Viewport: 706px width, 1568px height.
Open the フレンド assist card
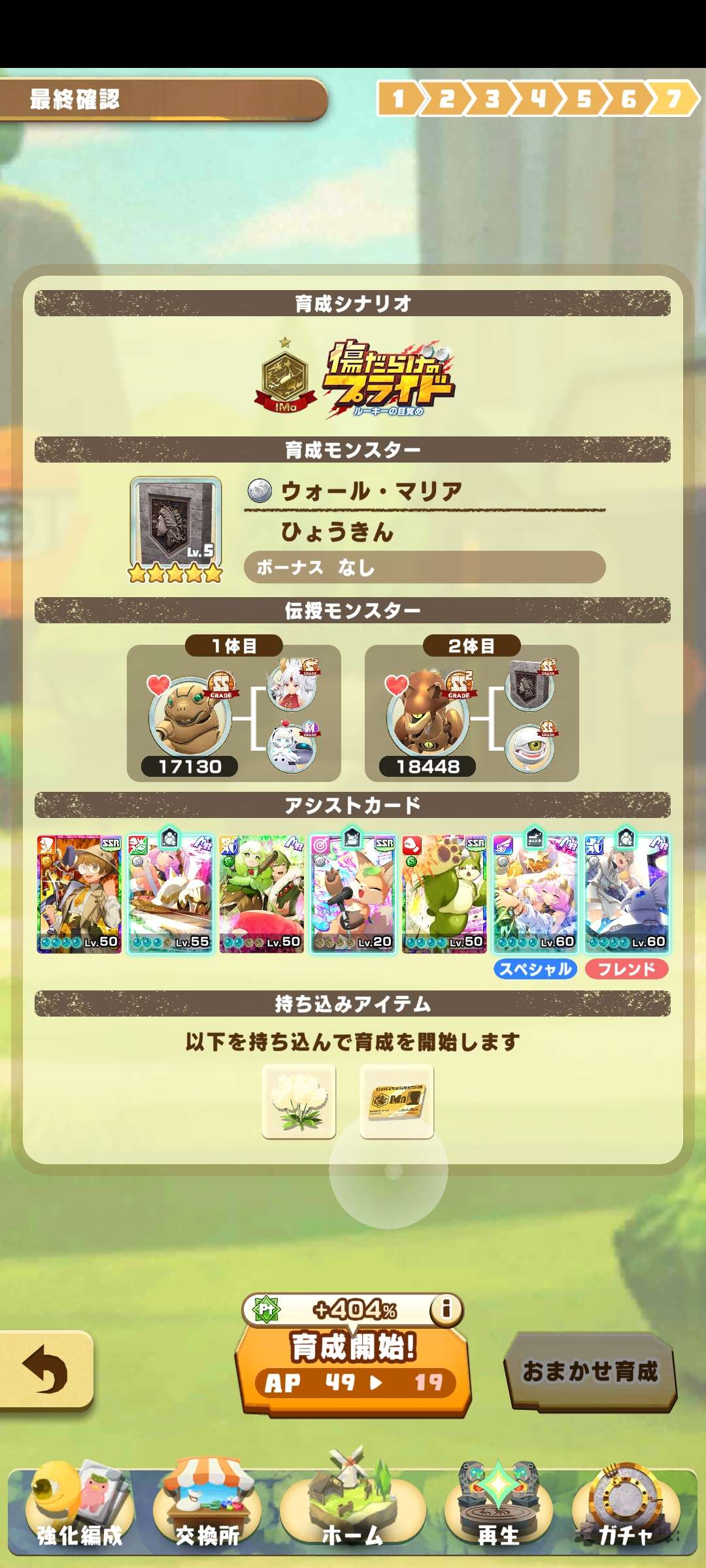[627, 893]
